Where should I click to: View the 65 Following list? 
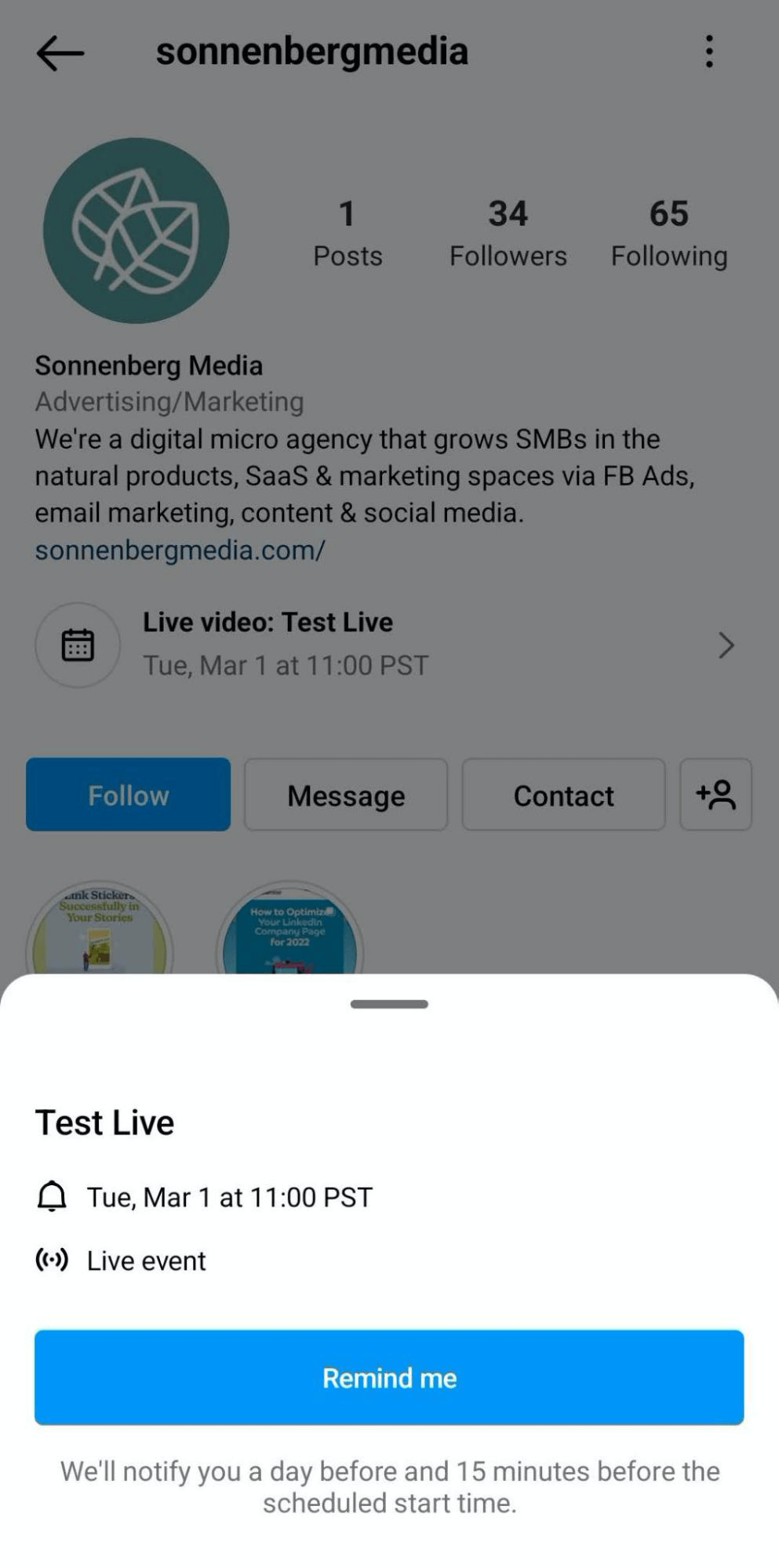tap(669, 233)
